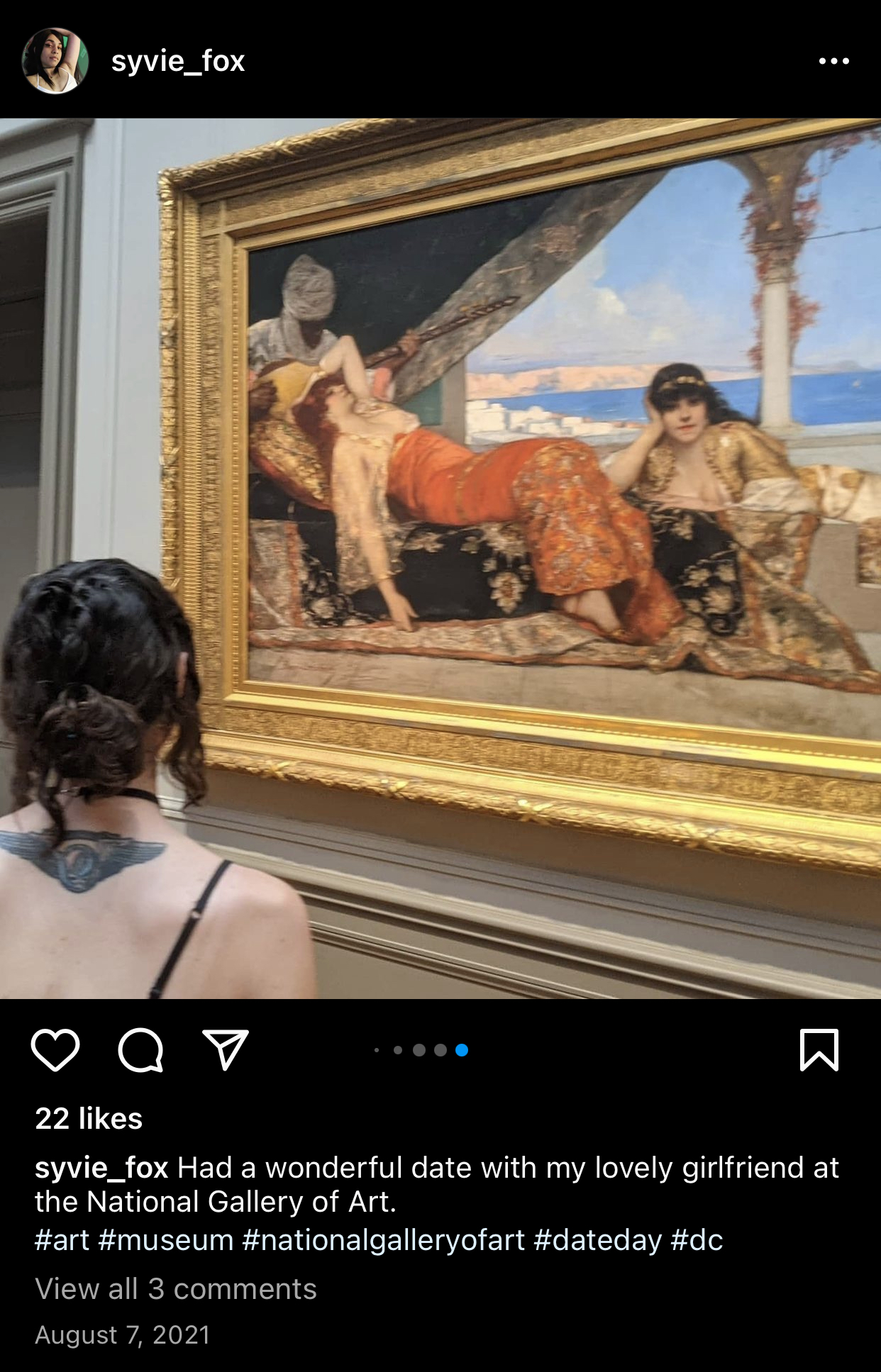The image size is (881, 1372).
Task: Open the #dc hashtag
Action: pyautogui.click(x=697, y=1240)
